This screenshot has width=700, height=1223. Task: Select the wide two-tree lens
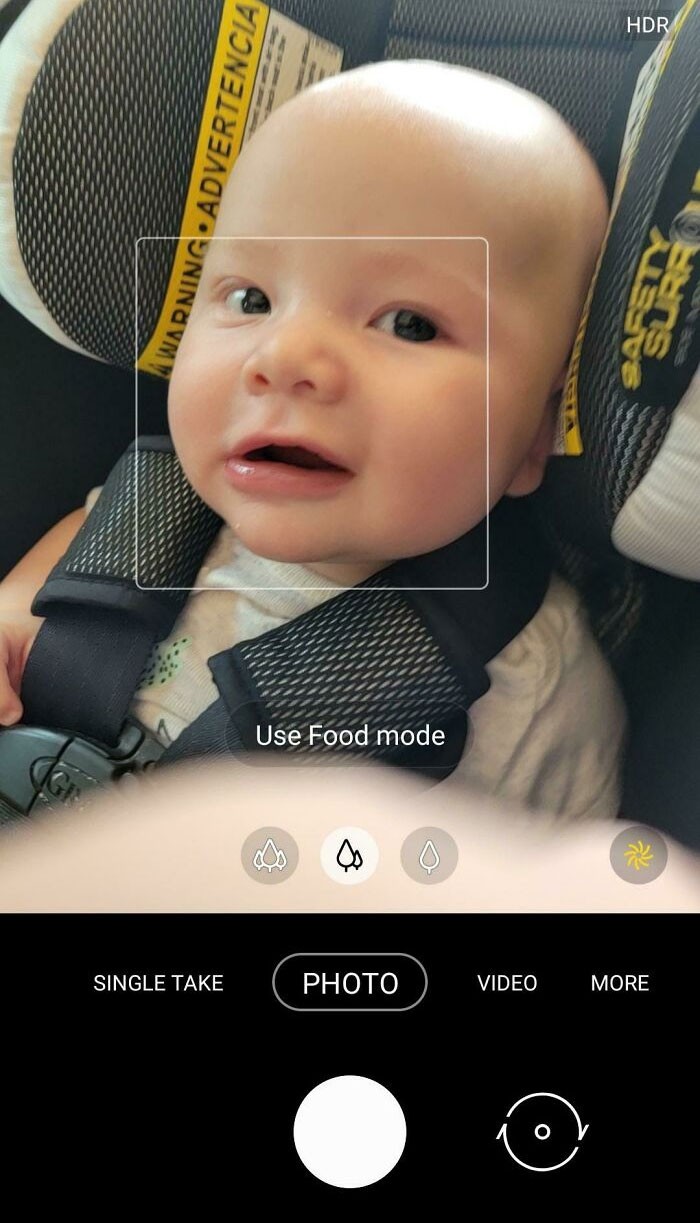[349, 856]
